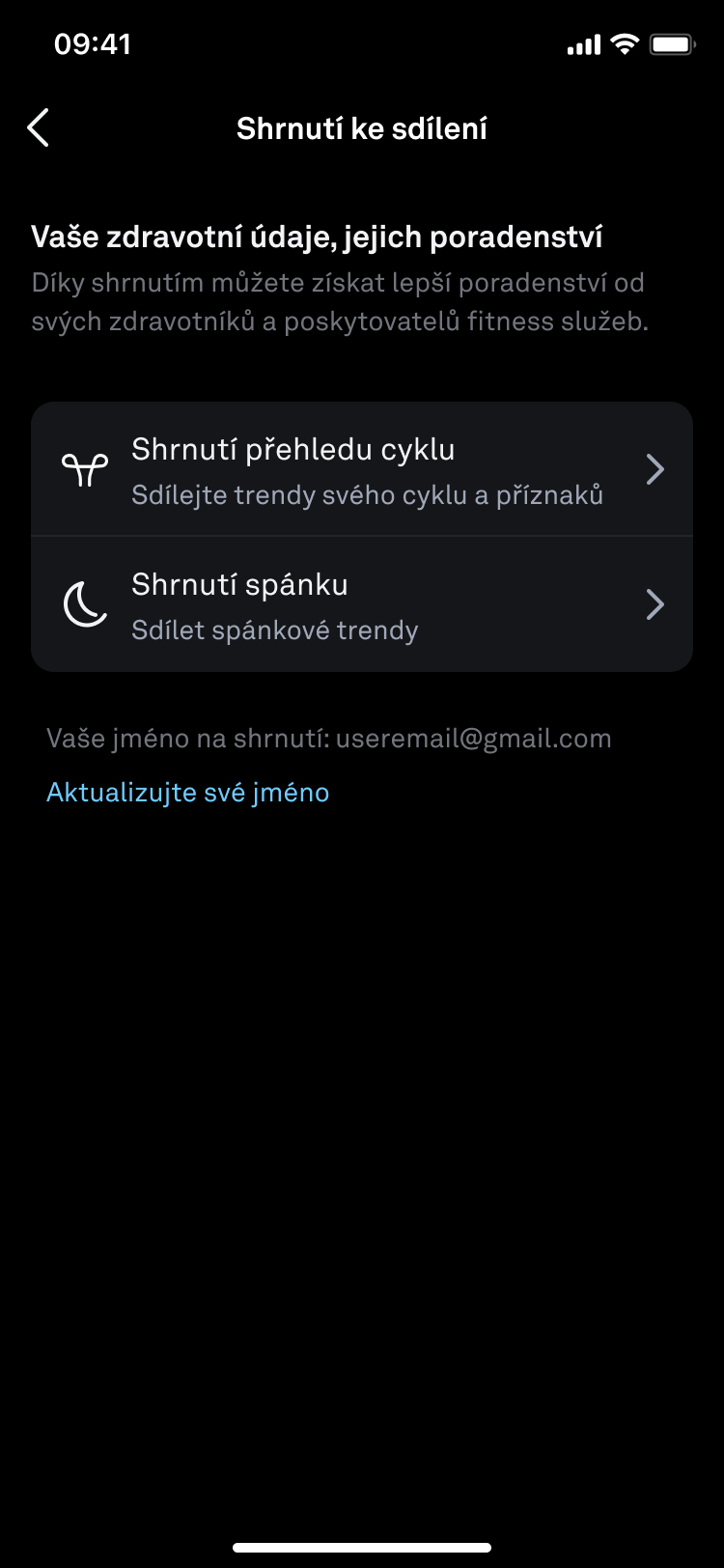Tap the Aktualizujte své jméno link
This screenshot has width=724, height=1568.
click(x=188, y=793)
